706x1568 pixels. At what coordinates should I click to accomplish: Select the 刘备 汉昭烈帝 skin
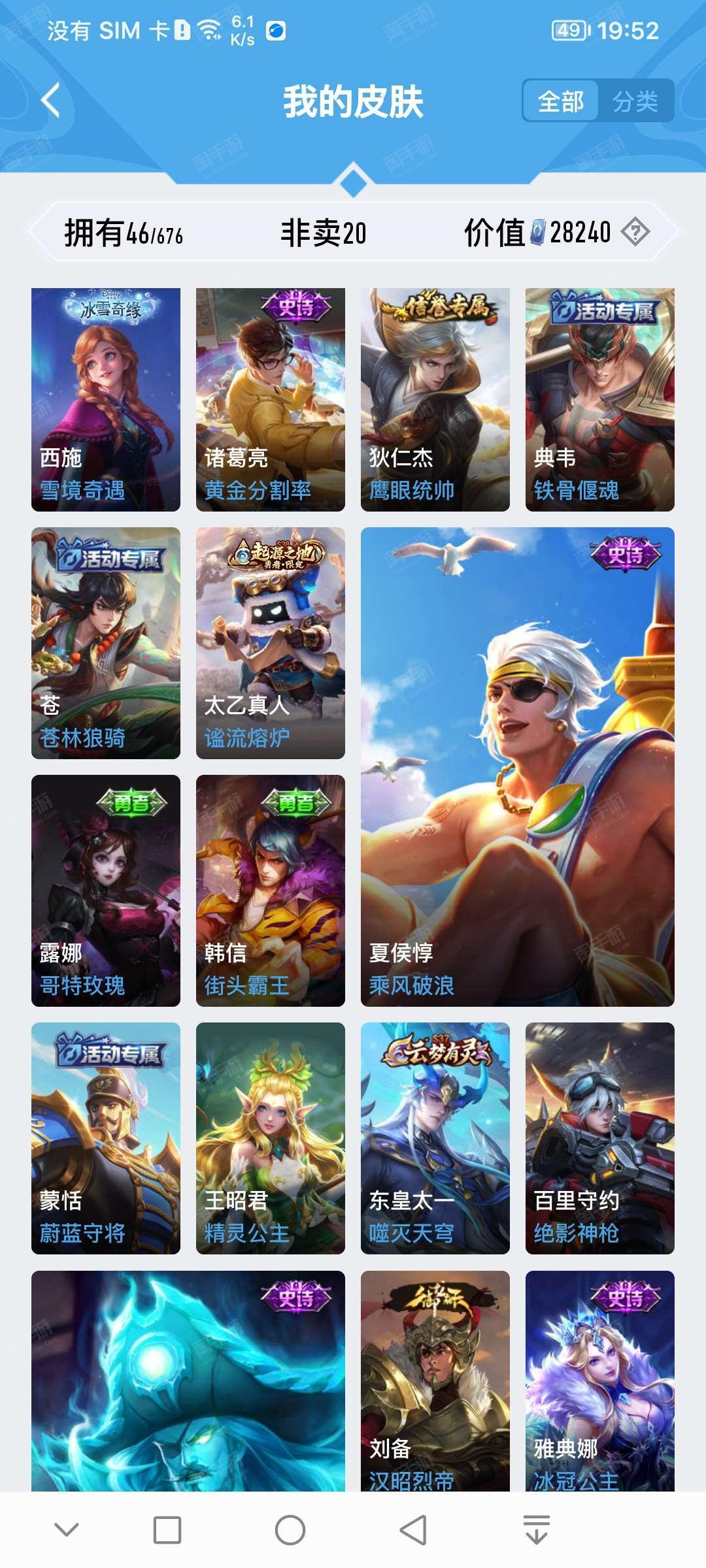(435, 1380)
